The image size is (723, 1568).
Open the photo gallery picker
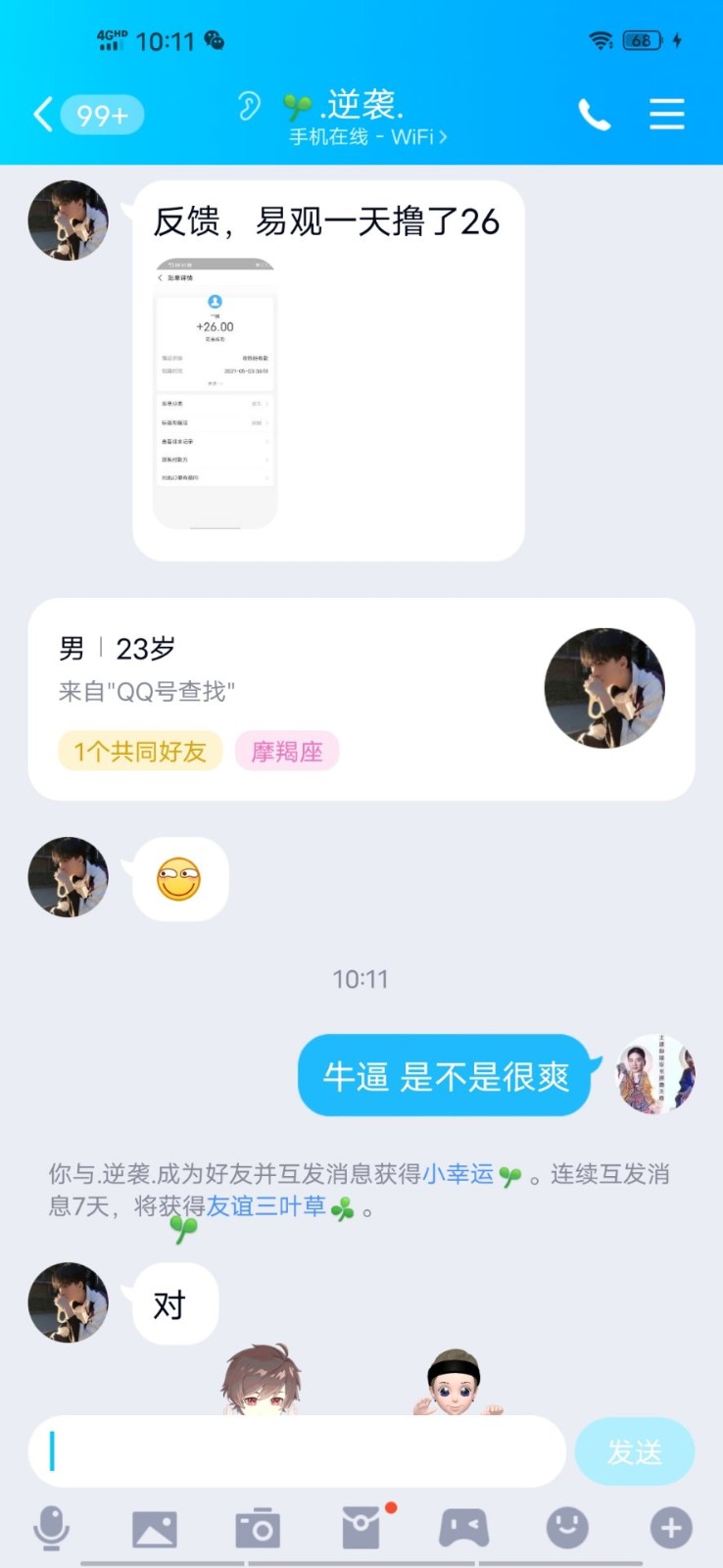[x=155, y=1529]
